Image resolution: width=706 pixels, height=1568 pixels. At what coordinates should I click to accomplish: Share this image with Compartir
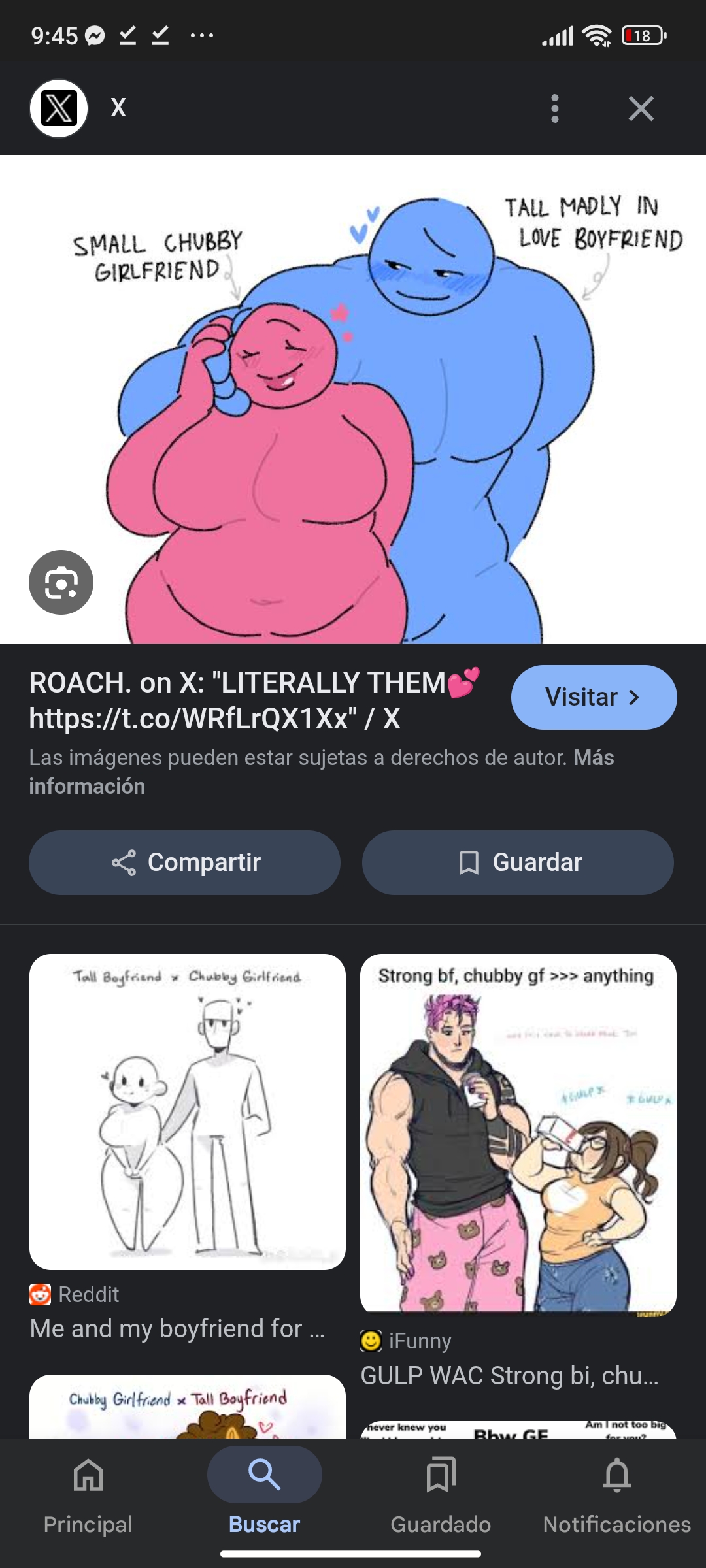click(184, 862)
